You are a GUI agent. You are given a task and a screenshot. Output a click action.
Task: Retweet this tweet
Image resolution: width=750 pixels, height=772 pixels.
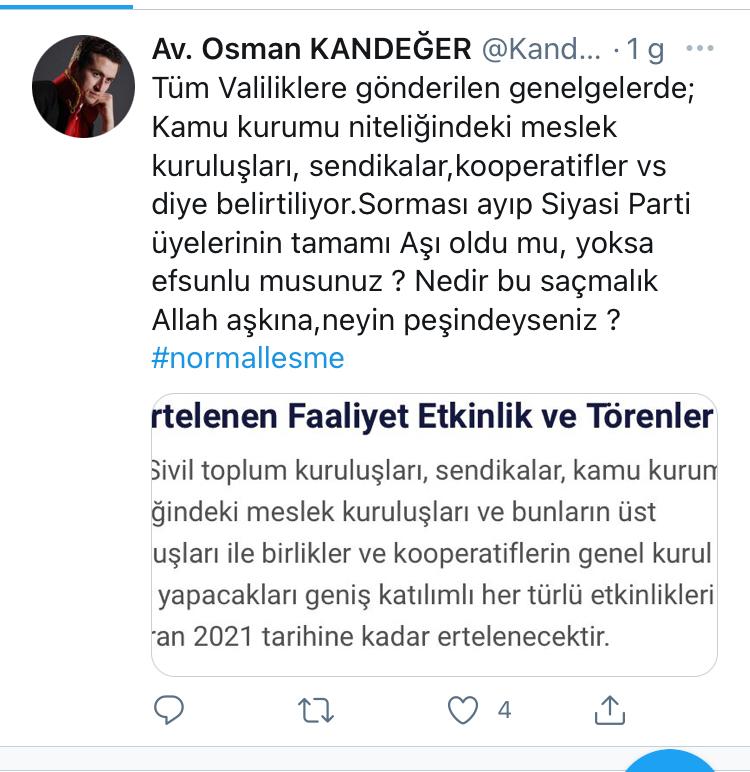click(x=317, y=711)
